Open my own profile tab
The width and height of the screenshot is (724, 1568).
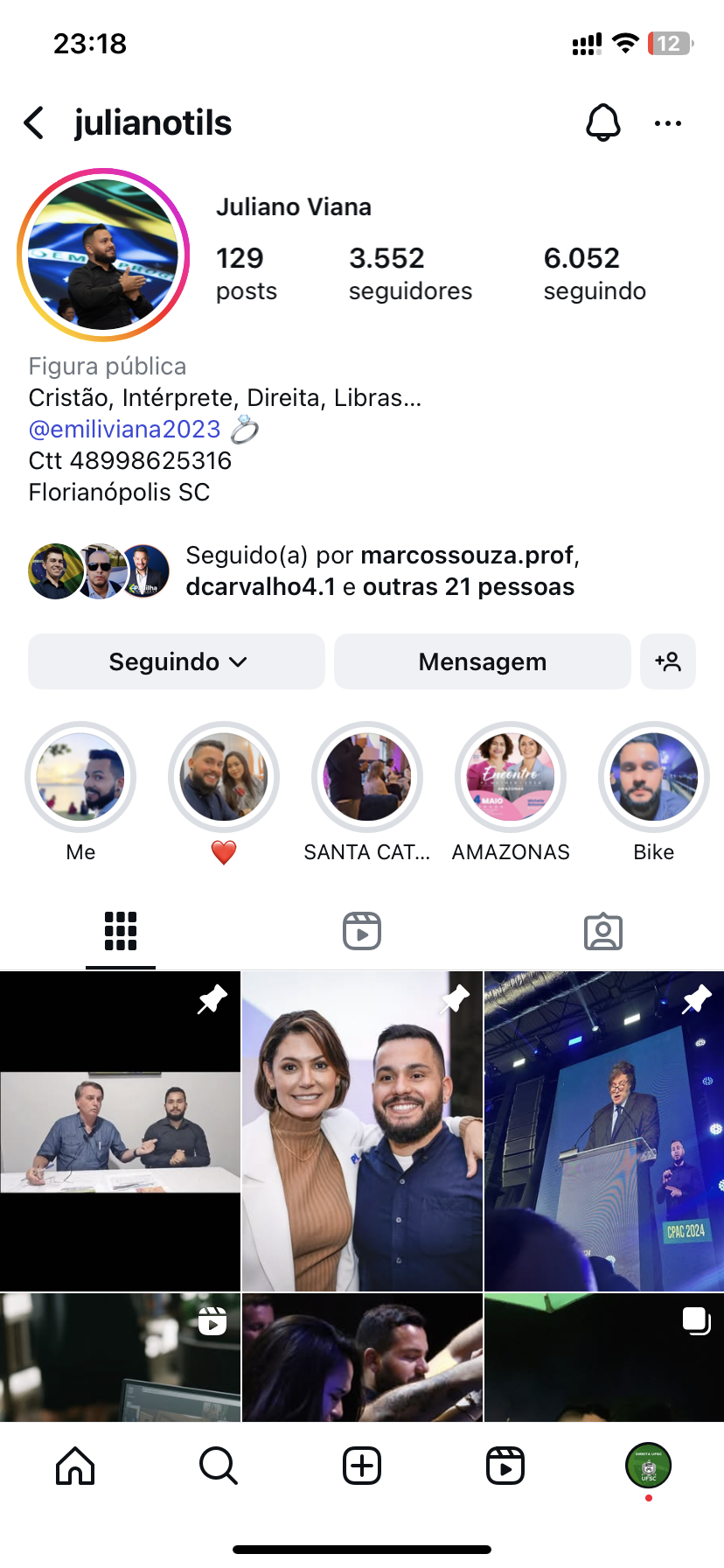[648, 1466]
